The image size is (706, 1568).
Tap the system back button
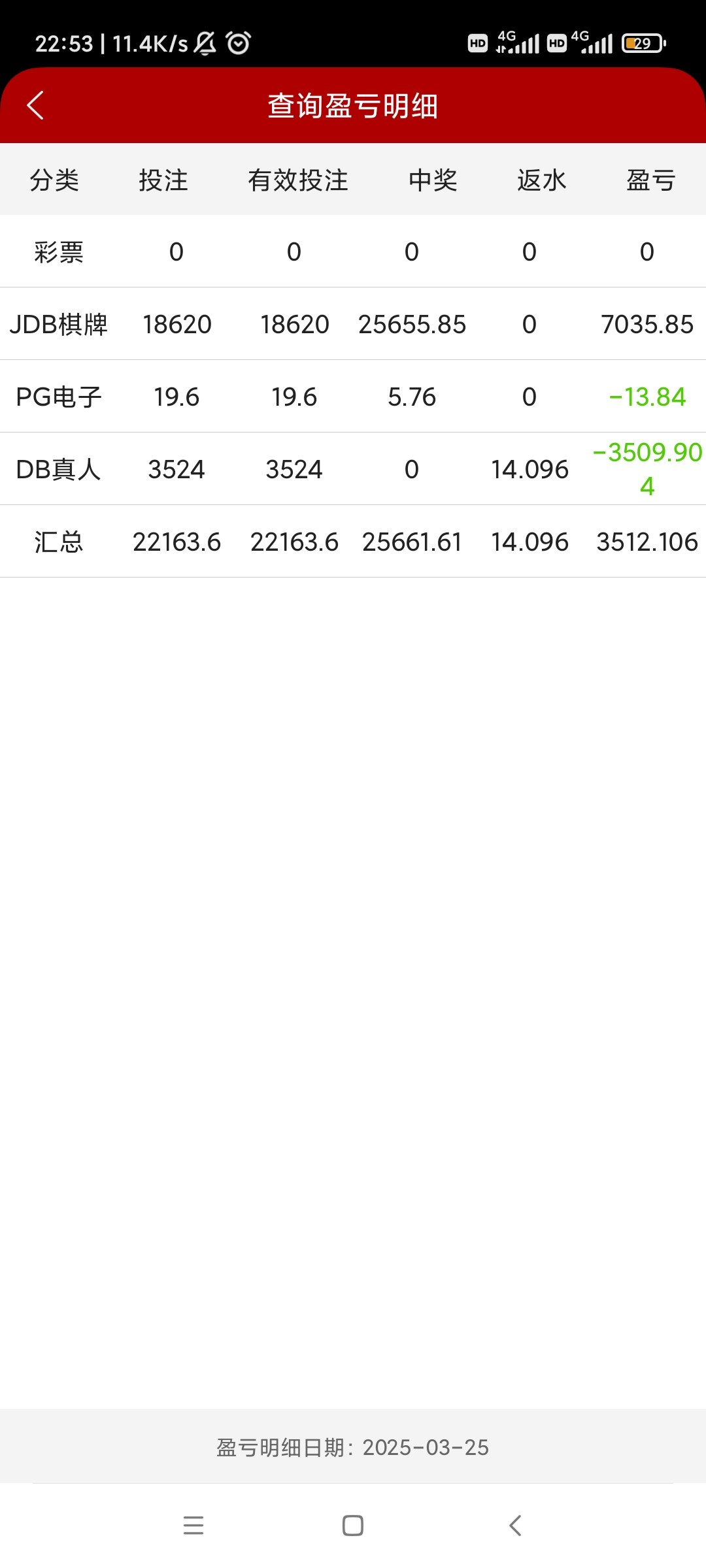click(x=515, y=1526)
